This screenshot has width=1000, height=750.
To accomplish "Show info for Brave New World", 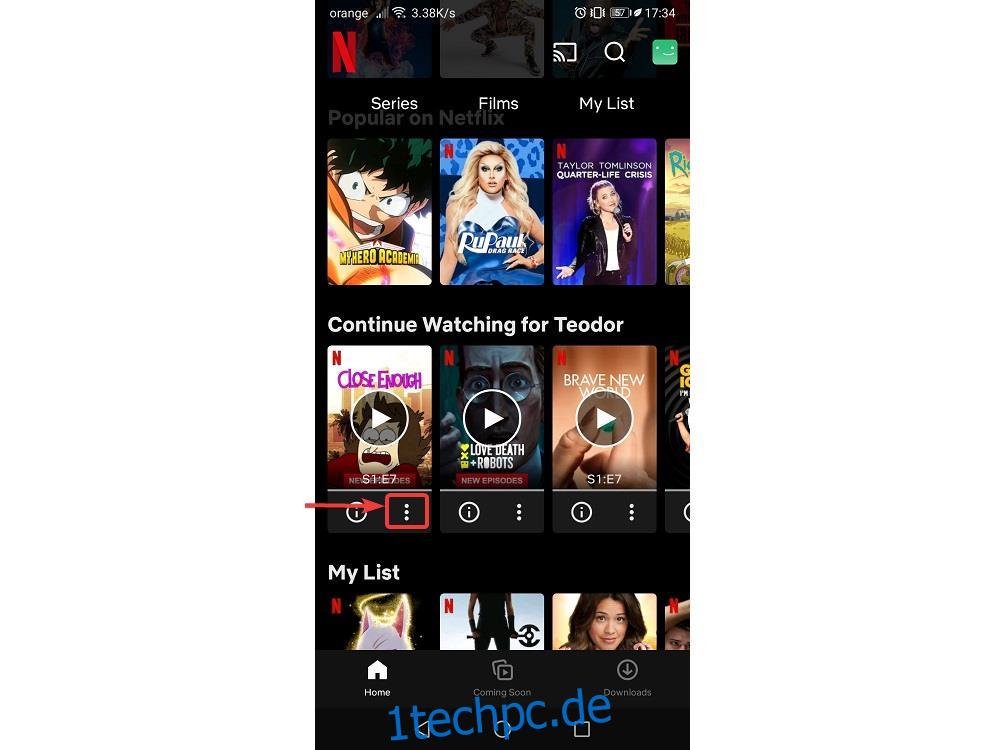I will [581, 512].
